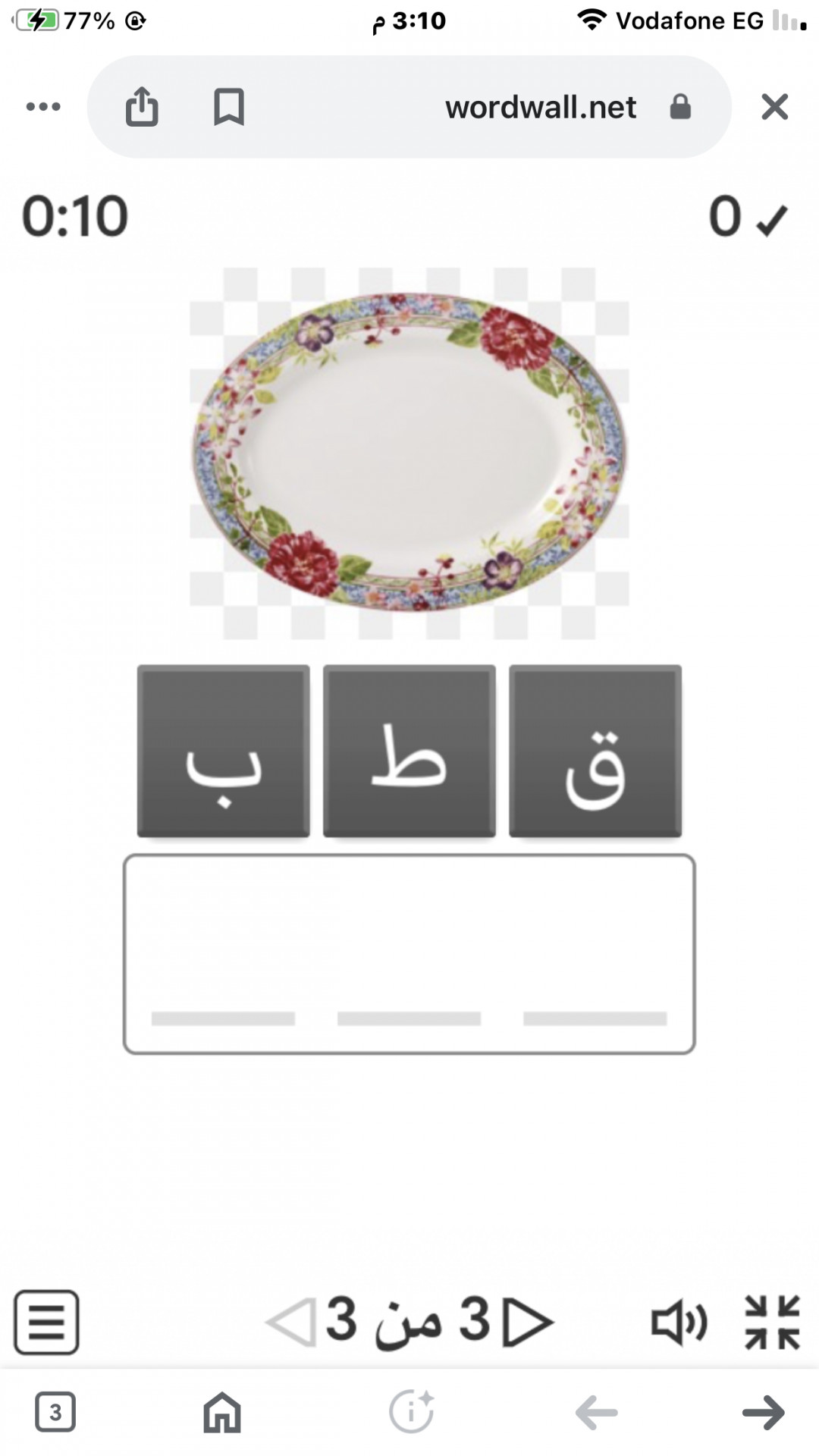Close the browser tab

[774, 107]
